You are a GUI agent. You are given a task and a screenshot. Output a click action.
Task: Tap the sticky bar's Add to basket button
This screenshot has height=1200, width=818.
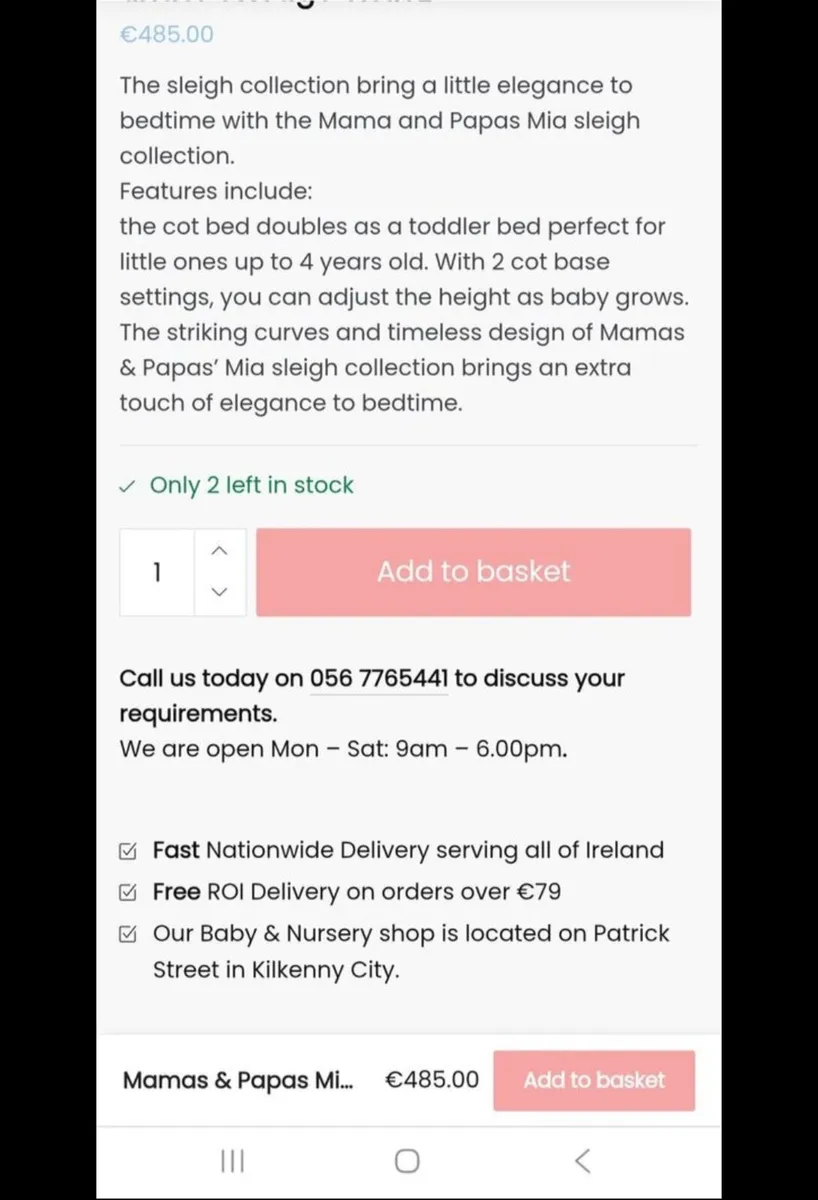coord(593,1080)
